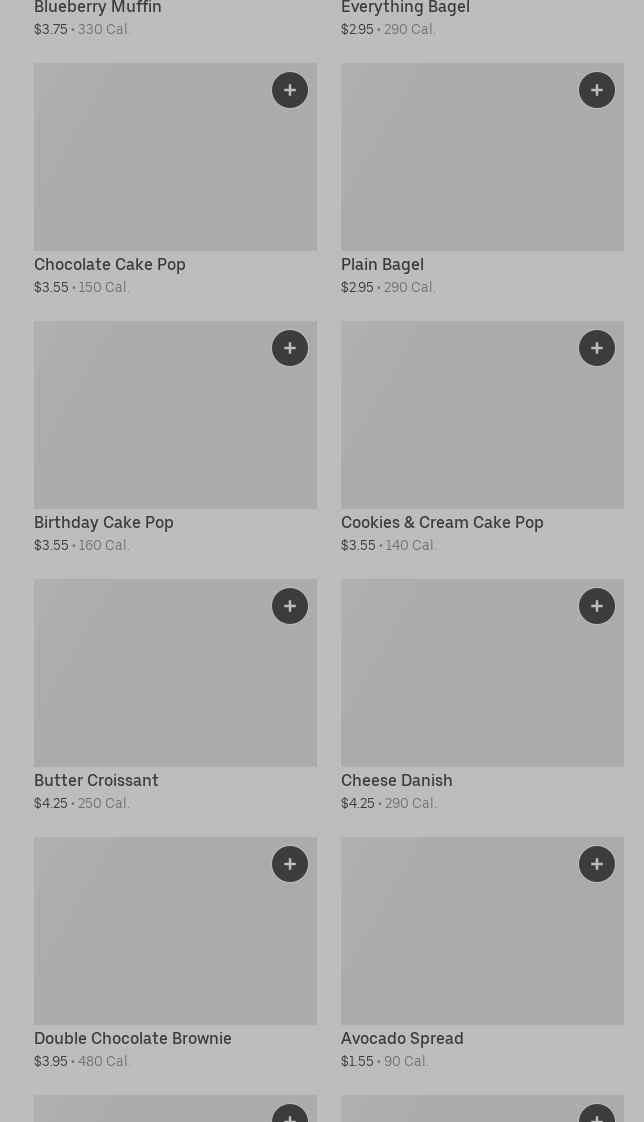Open the Everything Bagel item
This screenshot has width=644, height=1122.
coord(482,19)
